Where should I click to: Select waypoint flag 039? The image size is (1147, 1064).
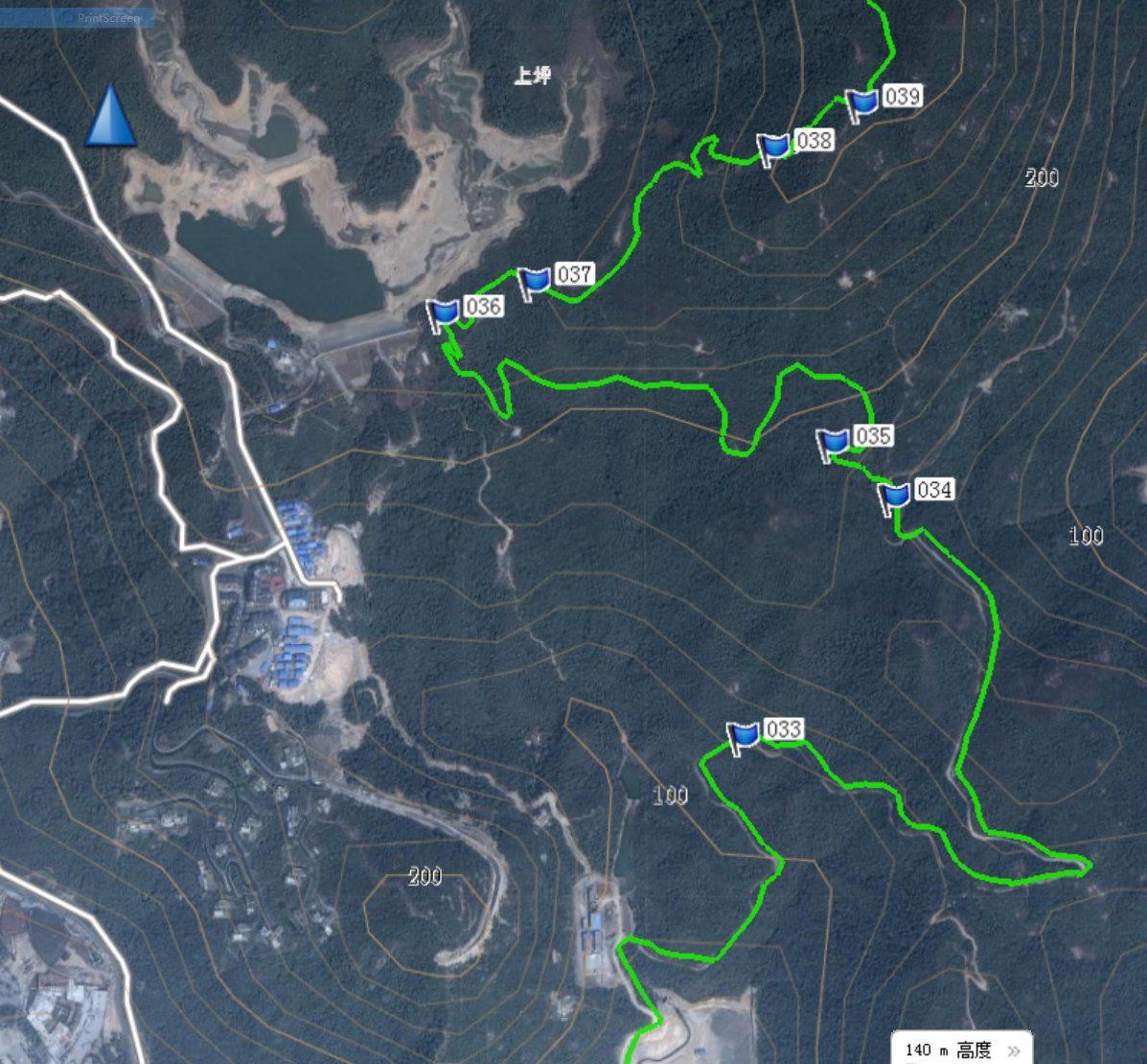point(863,102)
